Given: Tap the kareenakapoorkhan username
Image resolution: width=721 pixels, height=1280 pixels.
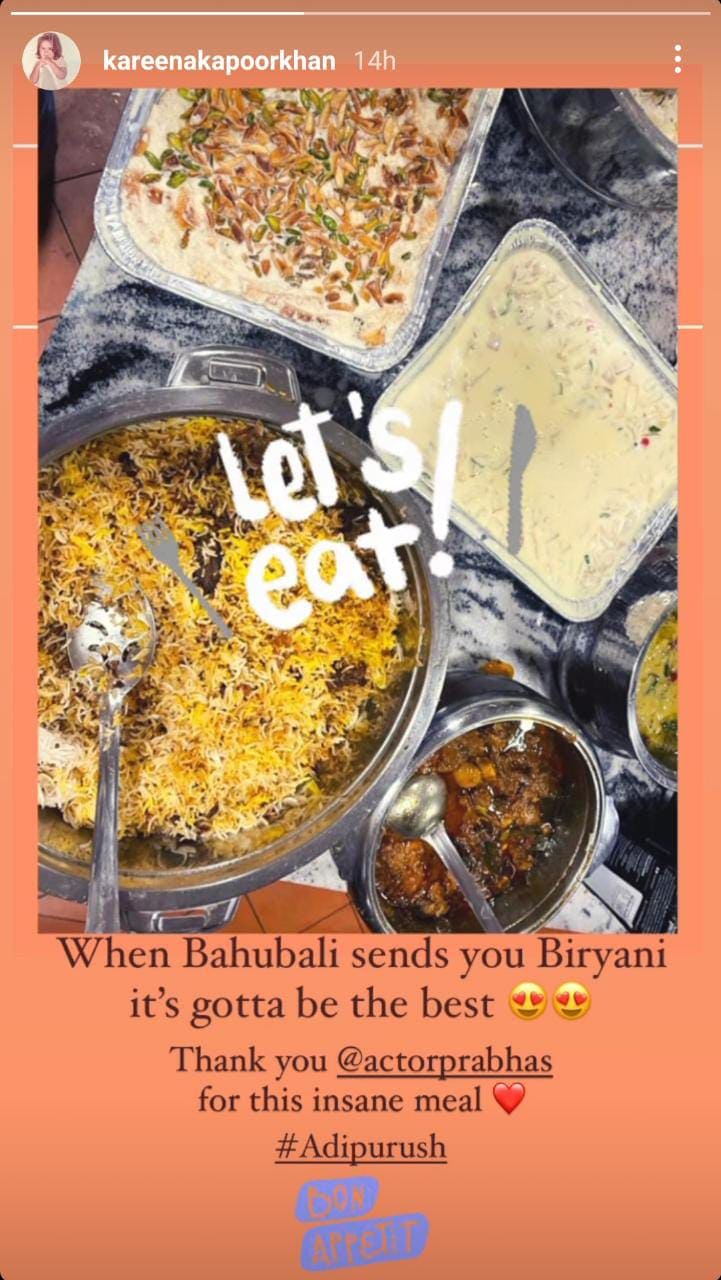Looking at the screenshot, I should 218,61.
